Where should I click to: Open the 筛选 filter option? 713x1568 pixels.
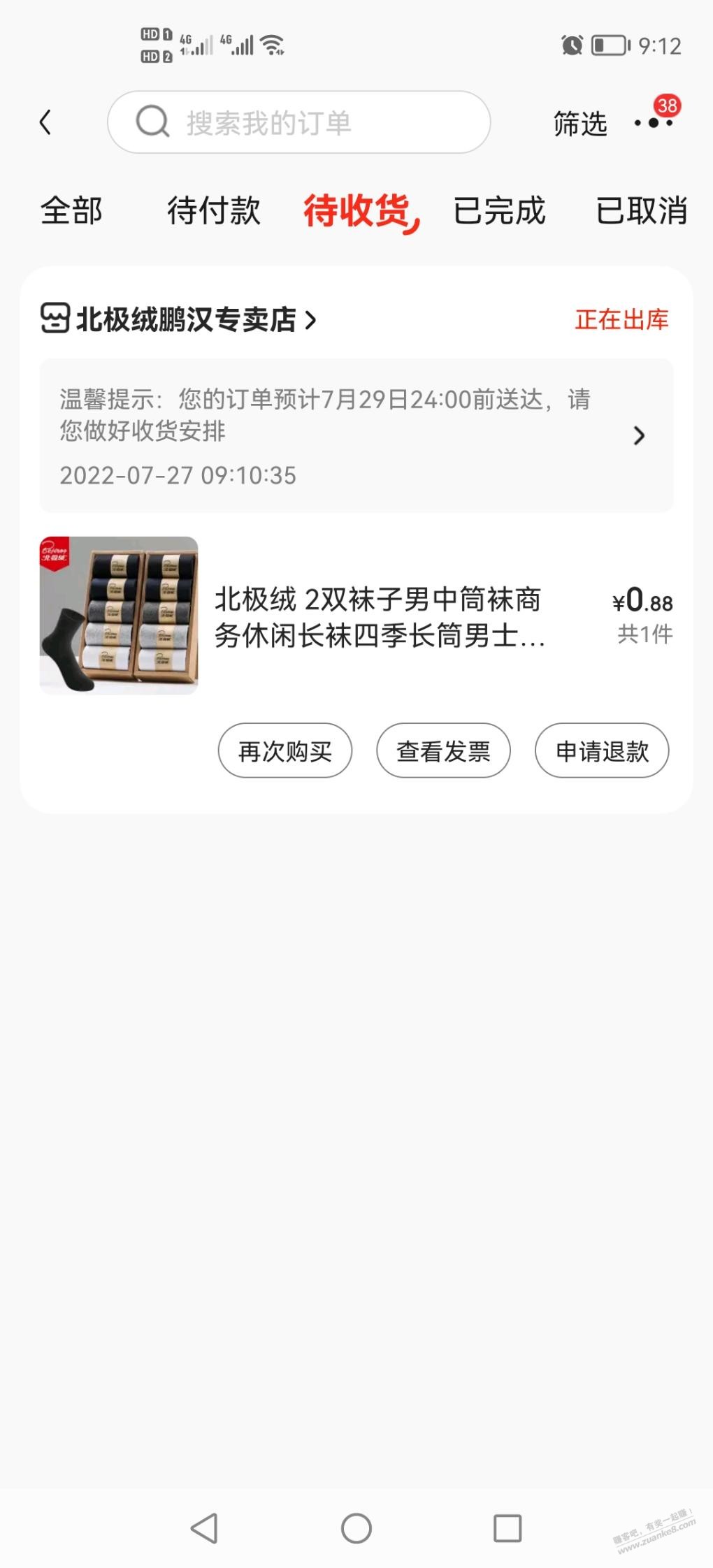point(579,124)
